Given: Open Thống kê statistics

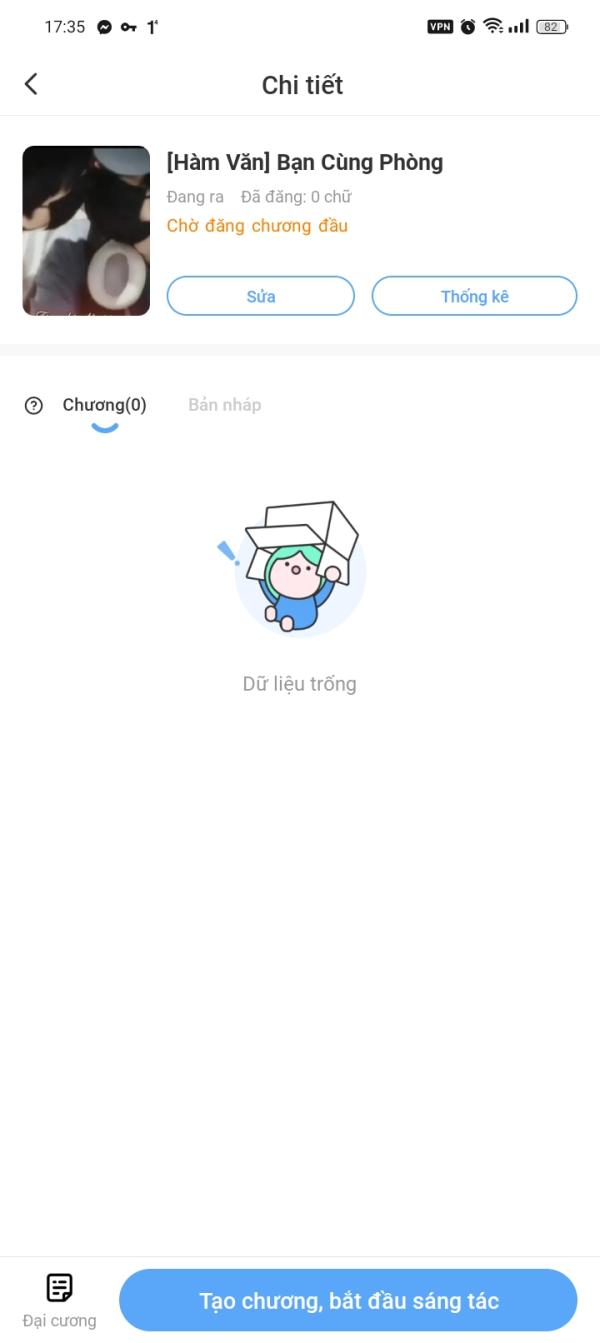Looking at the screenshot, I should (x=474, y=296).
